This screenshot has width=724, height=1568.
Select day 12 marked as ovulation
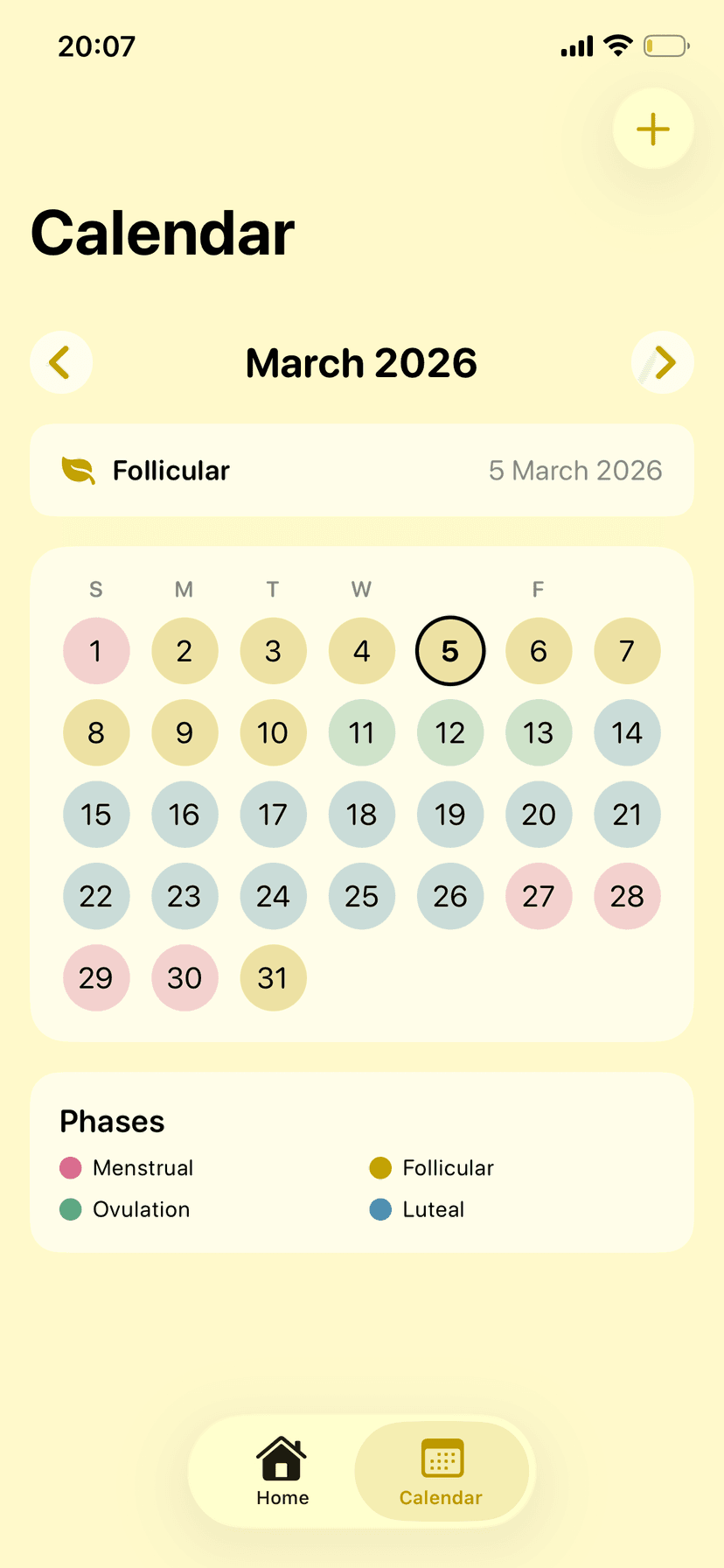tap(449, 732)
